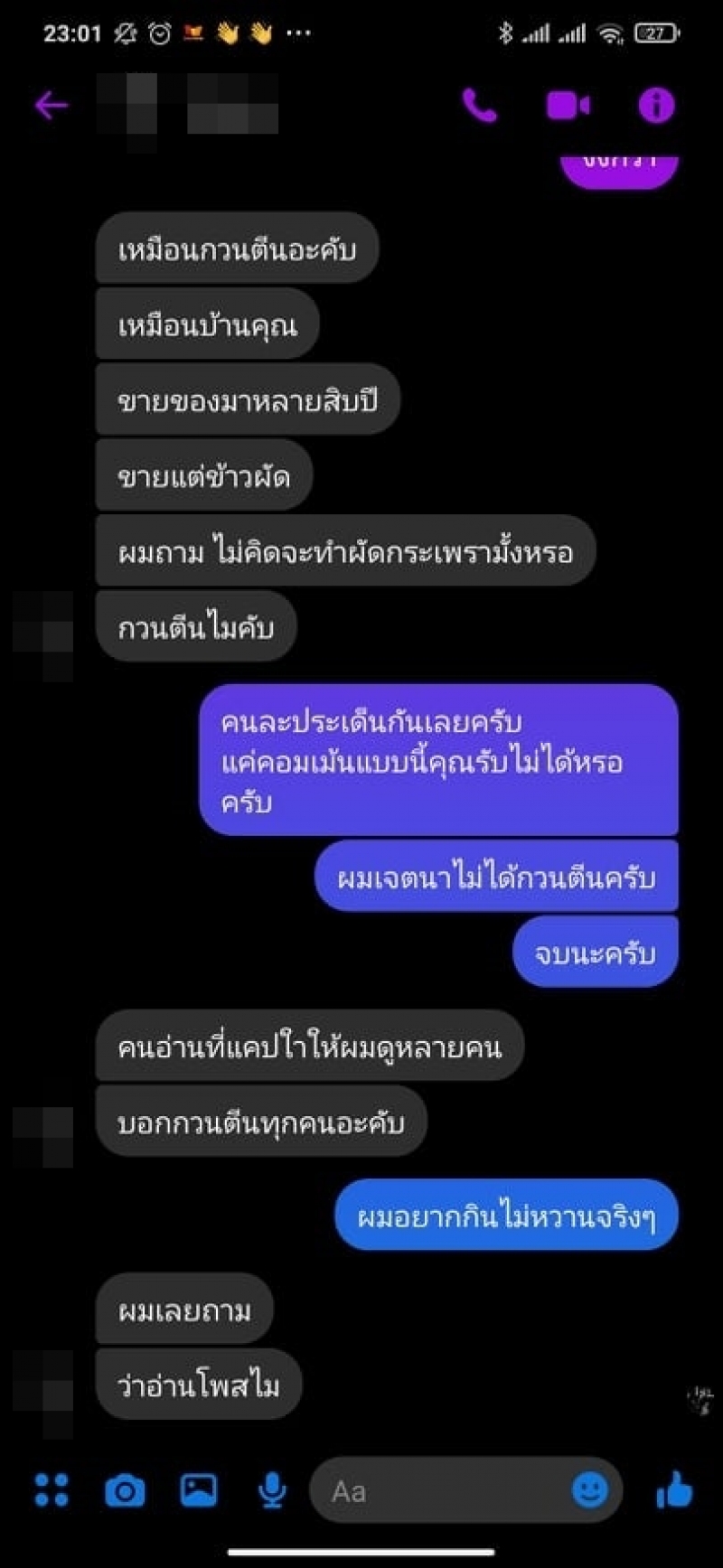The image size is (723, 1568).
Task: Send a thumbs-up like
Action: (674, 1490)
